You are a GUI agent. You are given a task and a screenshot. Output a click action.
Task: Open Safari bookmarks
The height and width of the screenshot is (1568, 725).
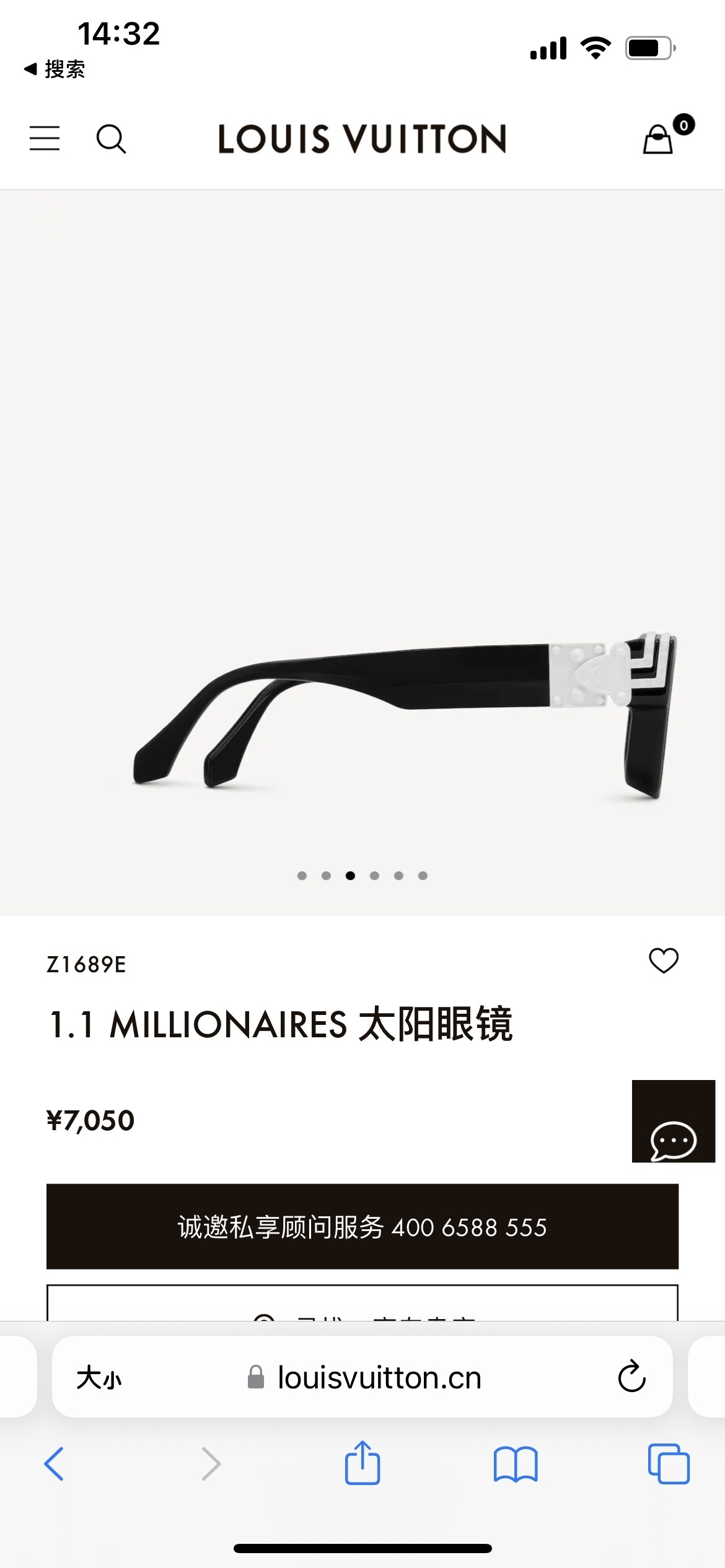(x=516, y=1464)
